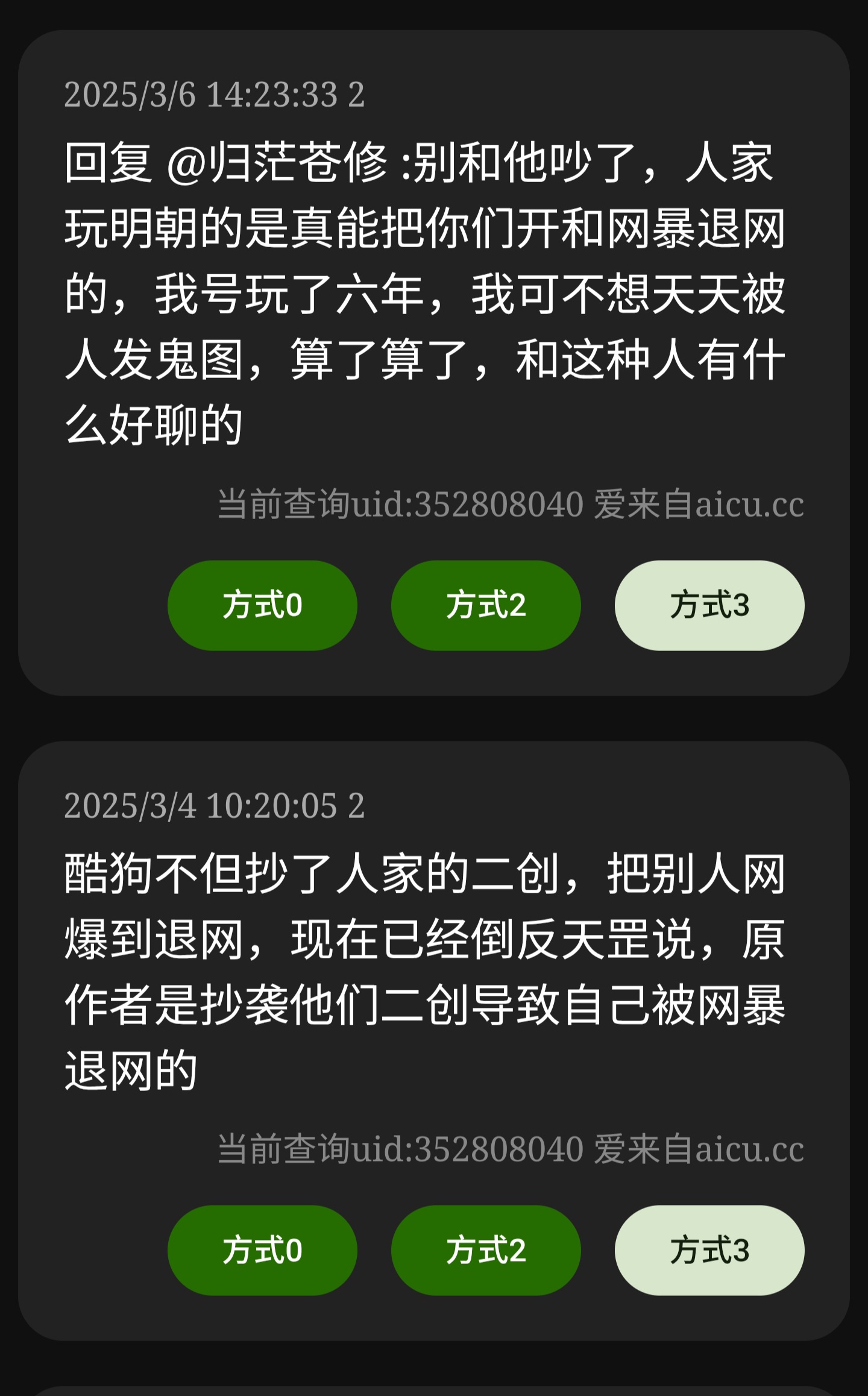Tap 方式0 on the 2025/3/4 comment
Screen dimensions: 868x1396
pos(262,1250)
